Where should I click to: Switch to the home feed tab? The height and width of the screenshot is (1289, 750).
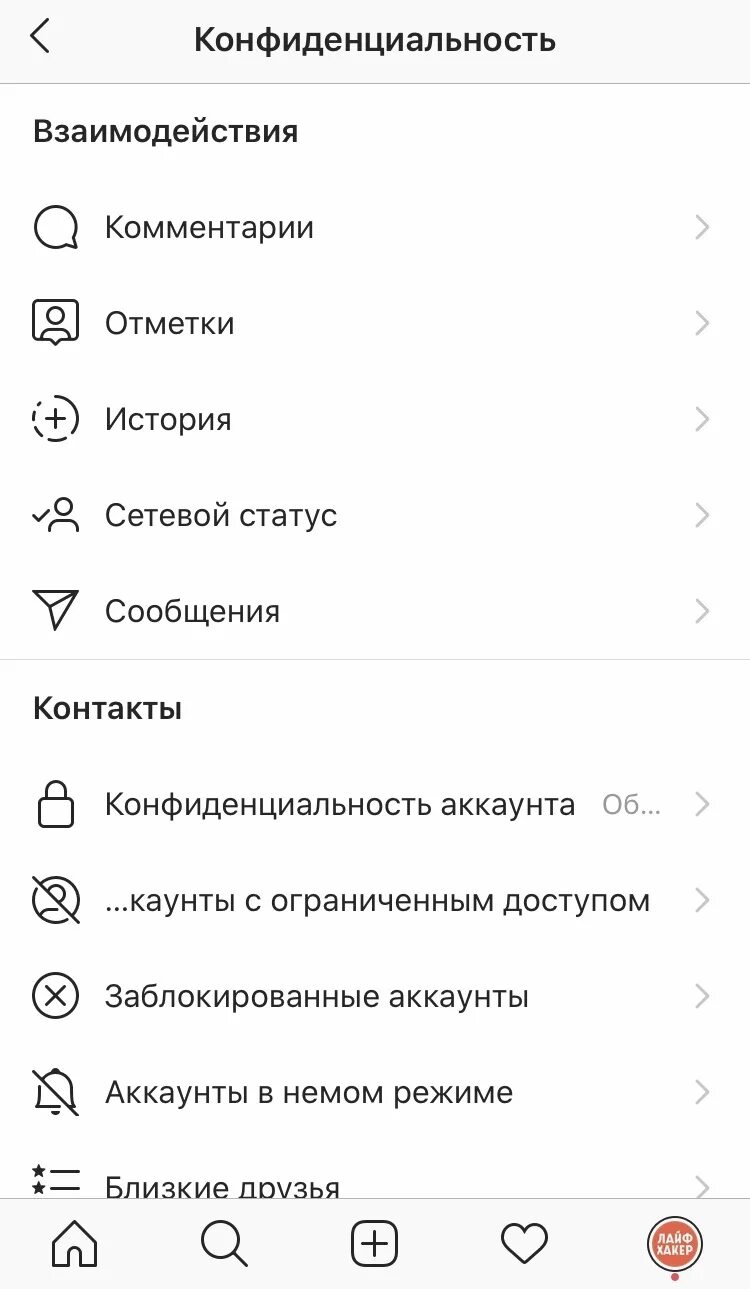[75, 1245]
